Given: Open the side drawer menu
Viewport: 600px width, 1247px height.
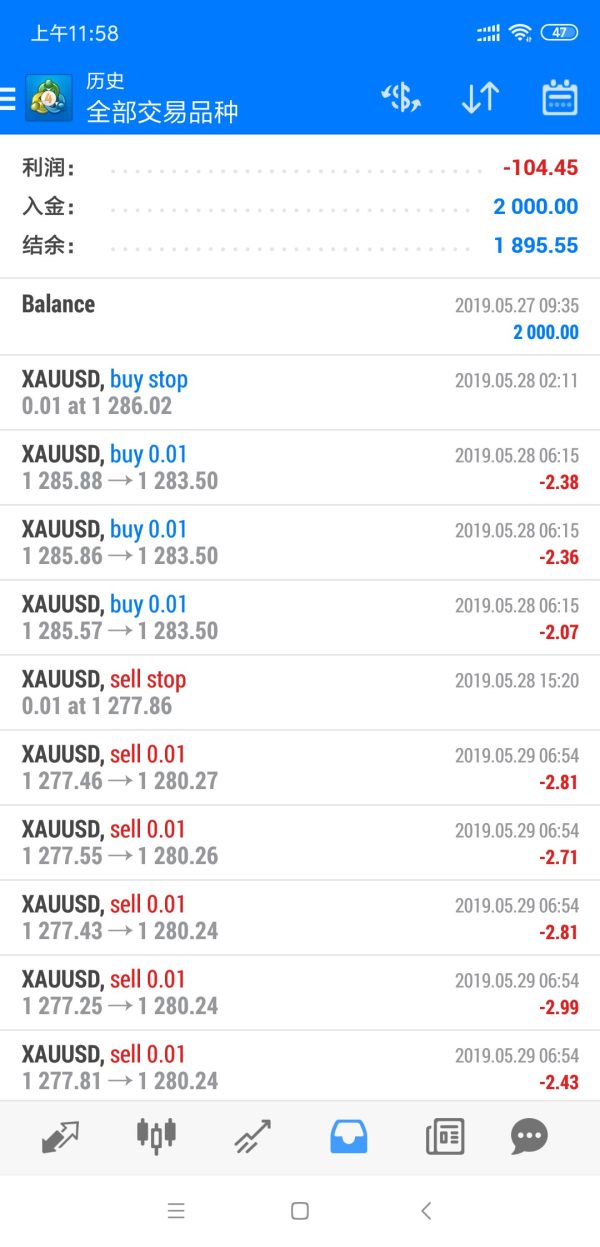Looking at the screenshot, I should click(x=8, y=98).
